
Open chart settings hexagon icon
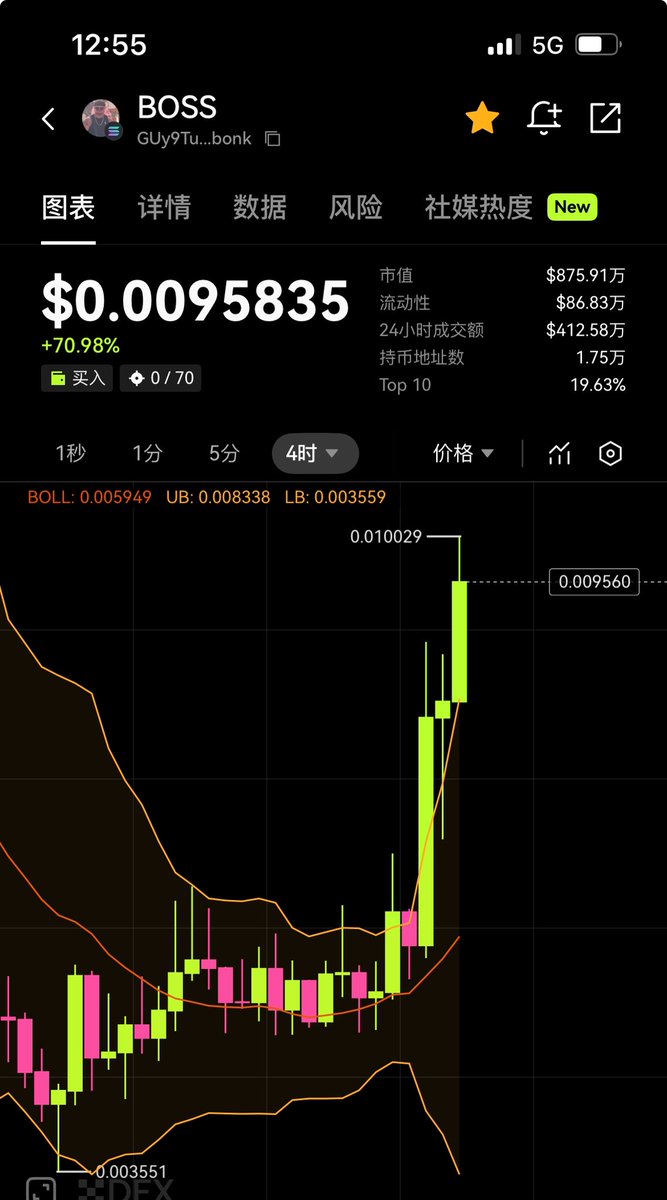tap(610, 453)
